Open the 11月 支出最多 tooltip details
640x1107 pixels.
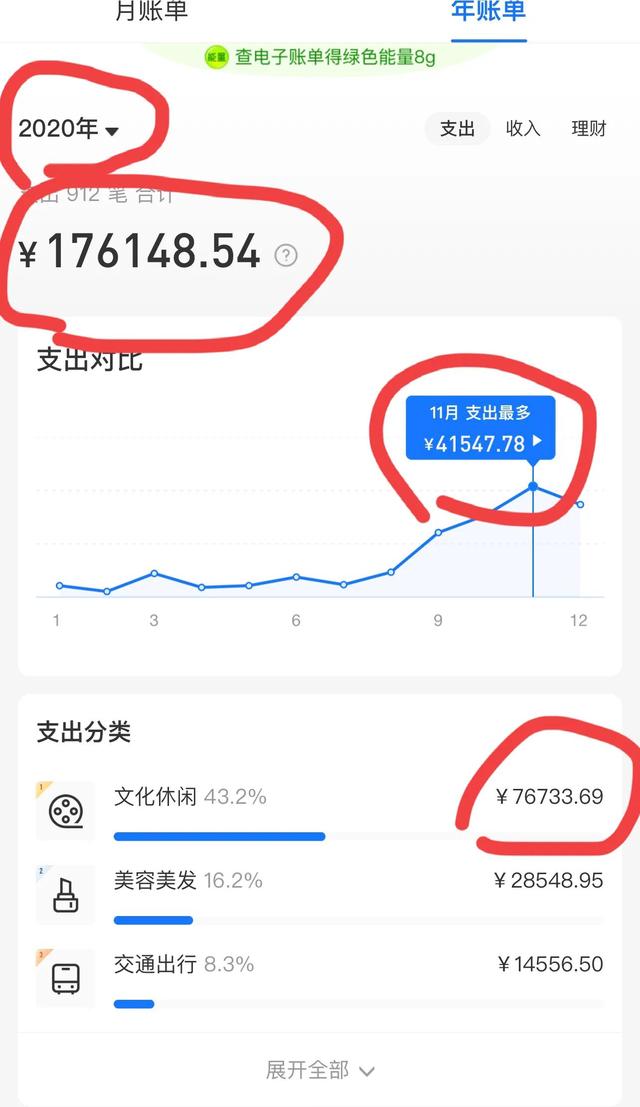(480, 430)
